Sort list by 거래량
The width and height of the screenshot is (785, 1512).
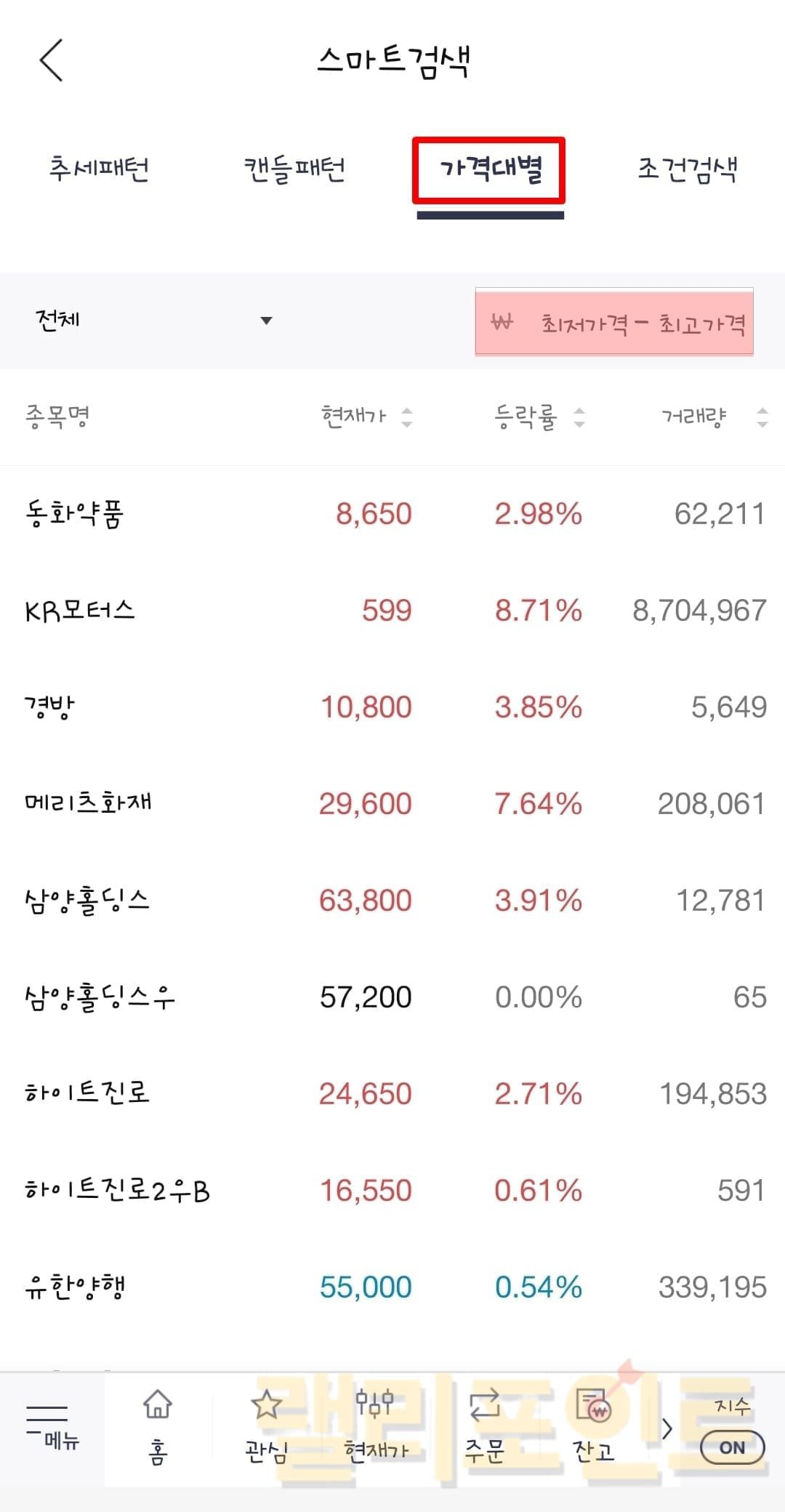pyautogui.click(x=713, y=417)
